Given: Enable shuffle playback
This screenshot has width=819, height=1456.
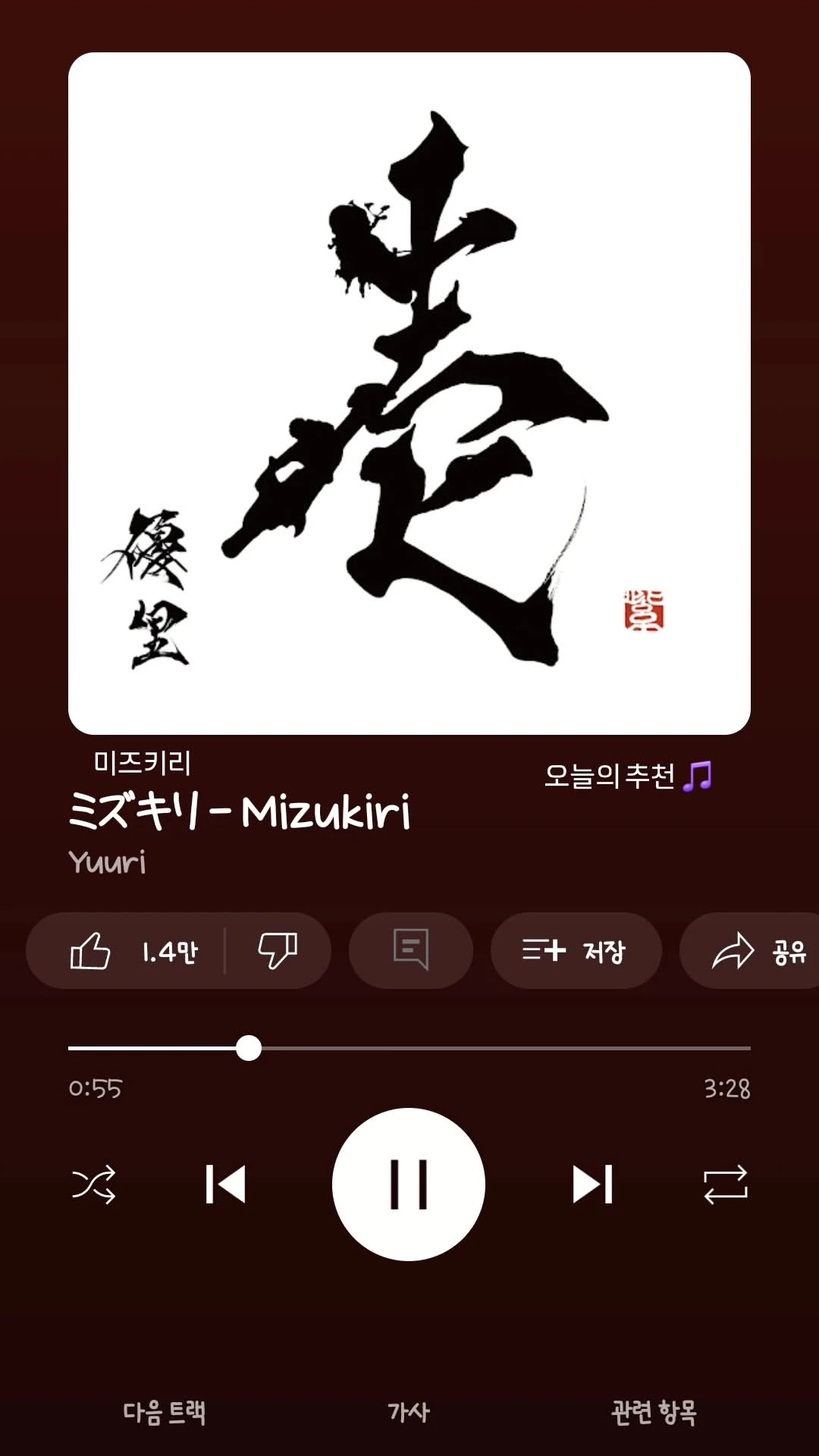Looking at the screenshot, I should pos(93,1185).
